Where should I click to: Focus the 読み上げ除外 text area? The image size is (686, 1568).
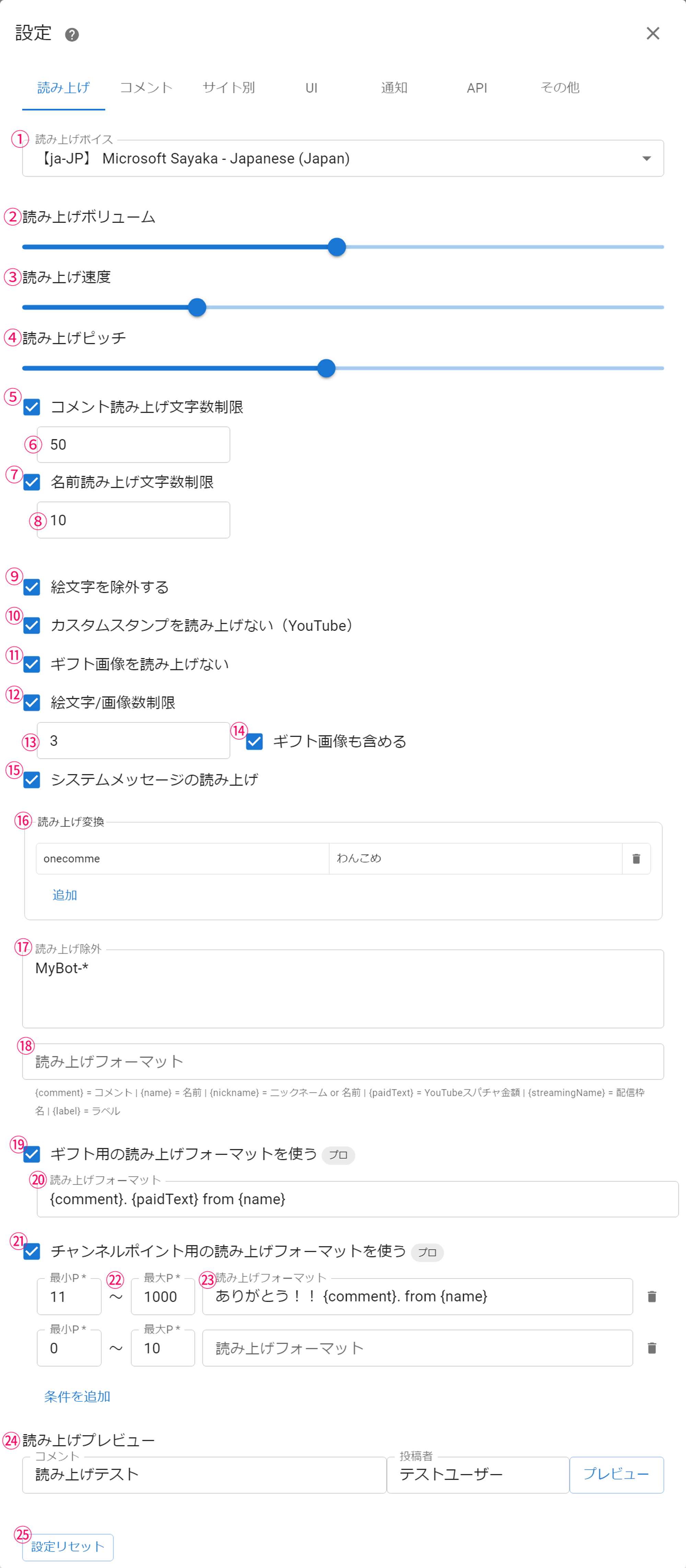tap(343, 989)
